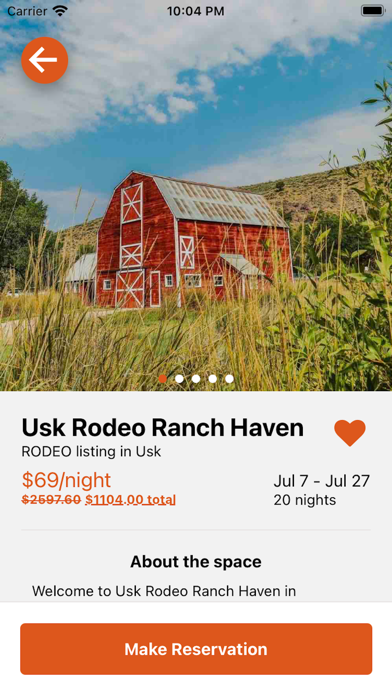The image size is (392, 696).
Task: Tap the heart to unfavorite this listing
Action: (x=350, y=432)
